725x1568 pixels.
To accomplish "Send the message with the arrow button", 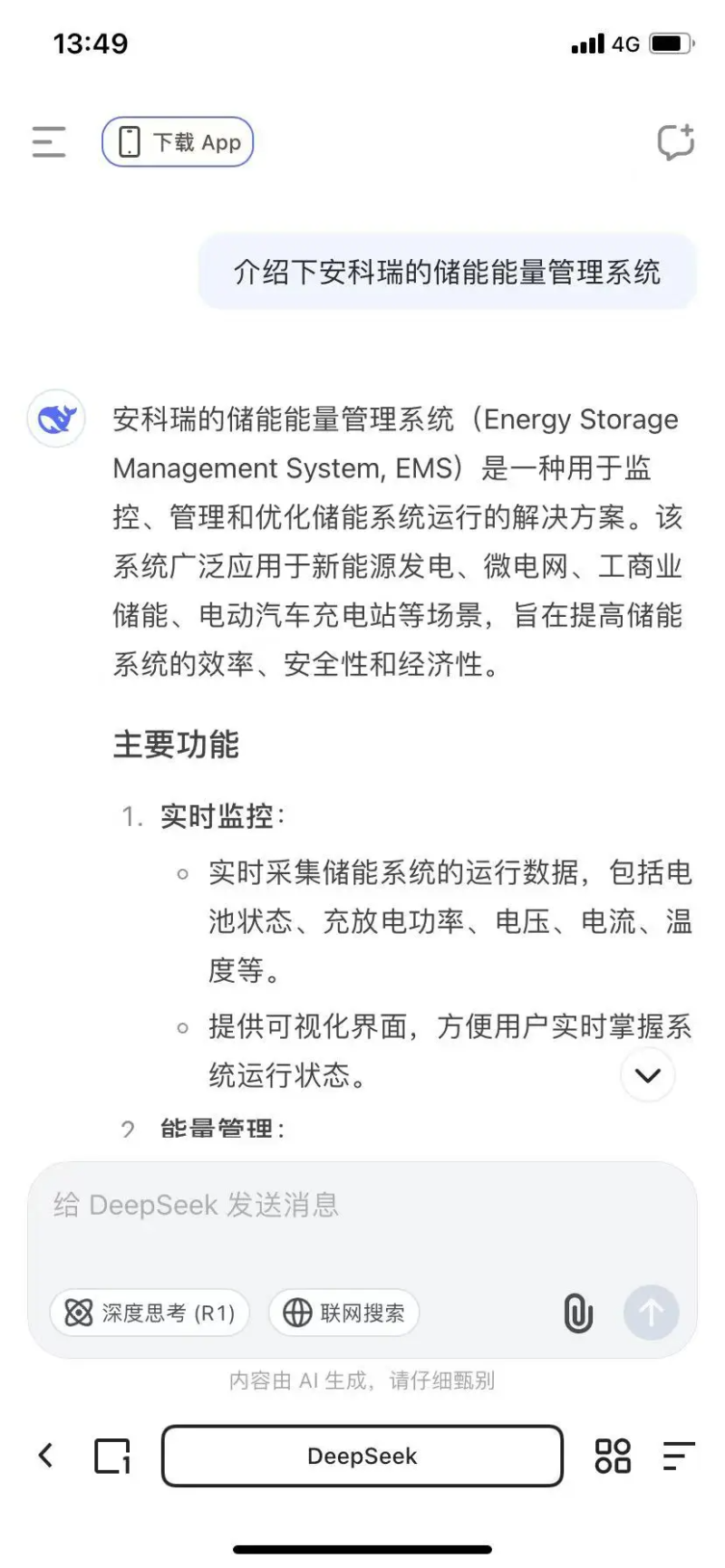I will click(x=651, y=1313).
